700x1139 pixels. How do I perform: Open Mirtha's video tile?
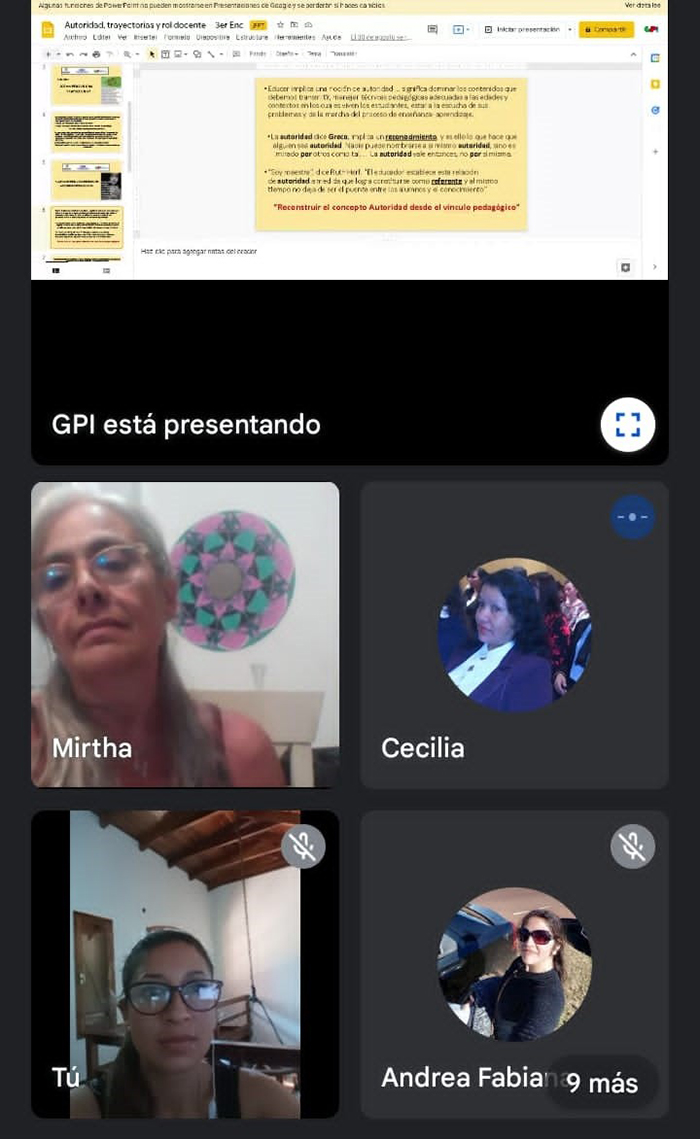(x=185, y=635)
